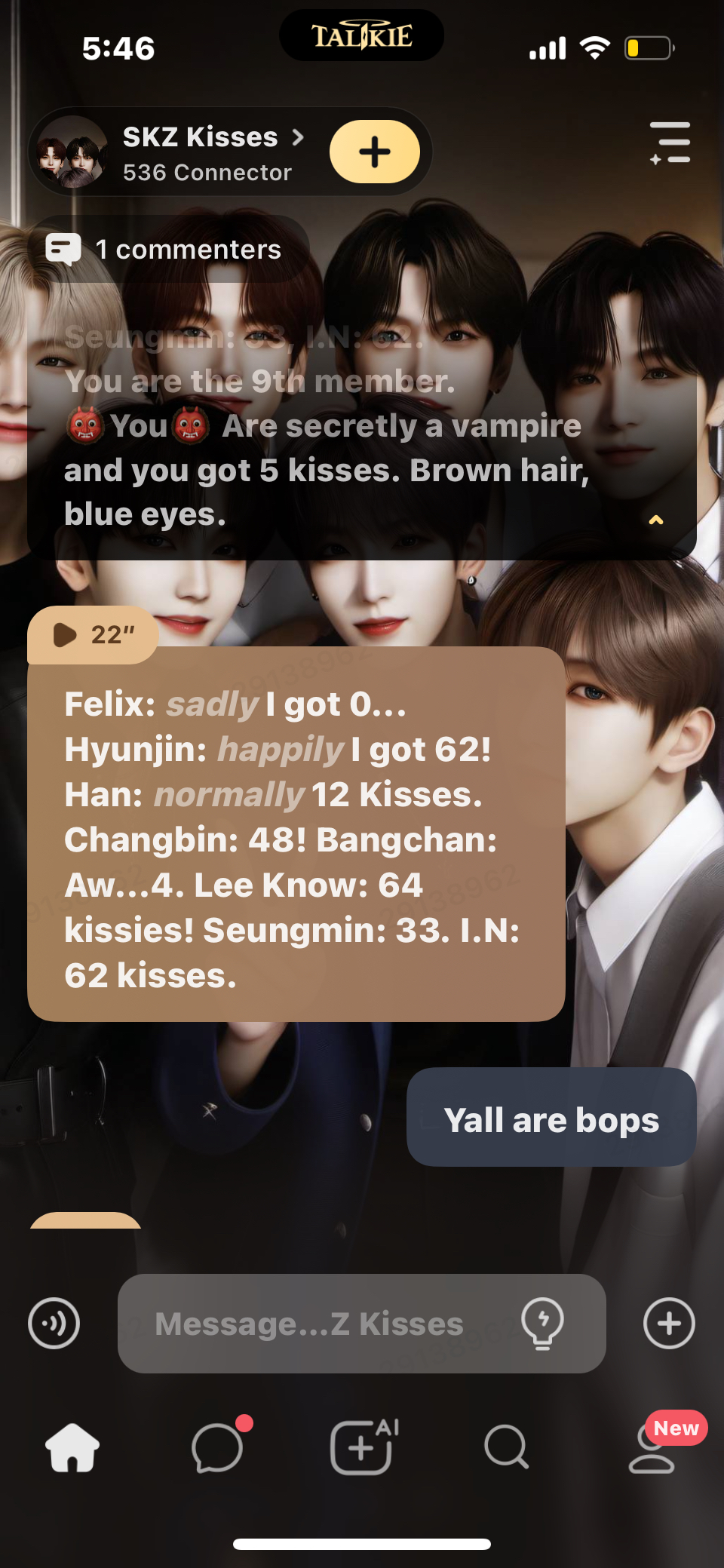Switch to the Search tab
Image resolution: width=724 pixels, height=1568 pixels.
[506, 1447]
